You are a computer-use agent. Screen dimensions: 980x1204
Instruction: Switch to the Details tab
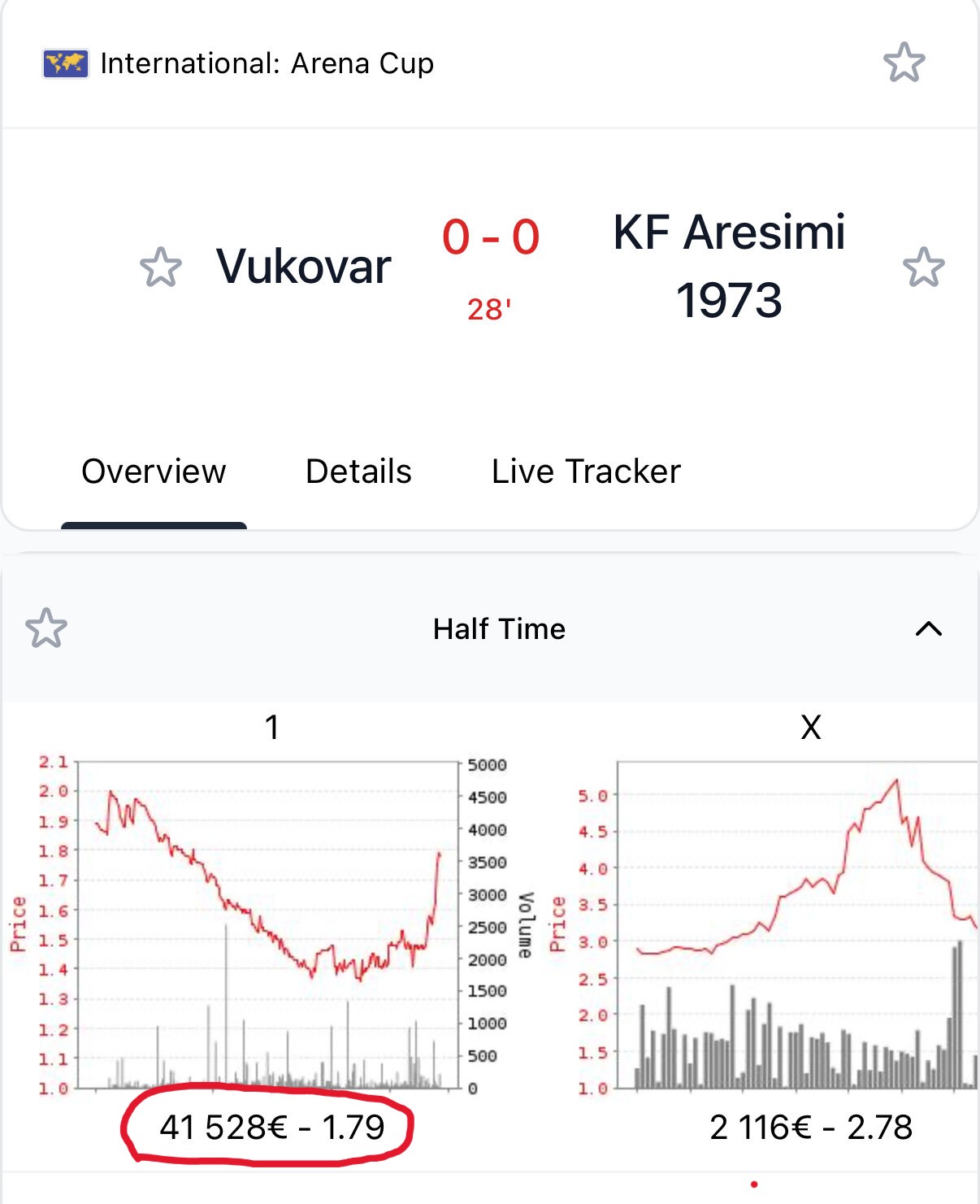tap(358, 472)
